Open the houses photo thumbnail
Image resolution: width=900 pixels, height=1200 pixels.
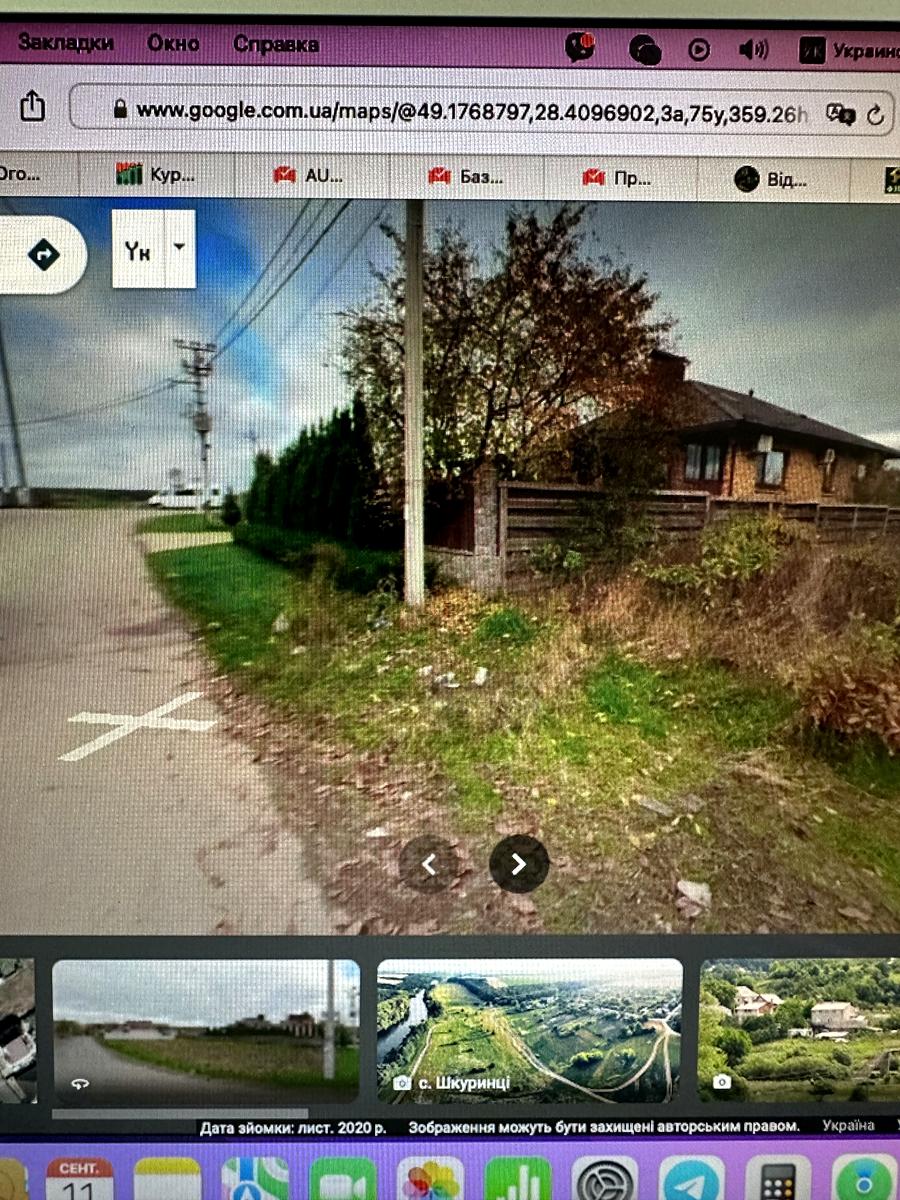pos(800,1030)
